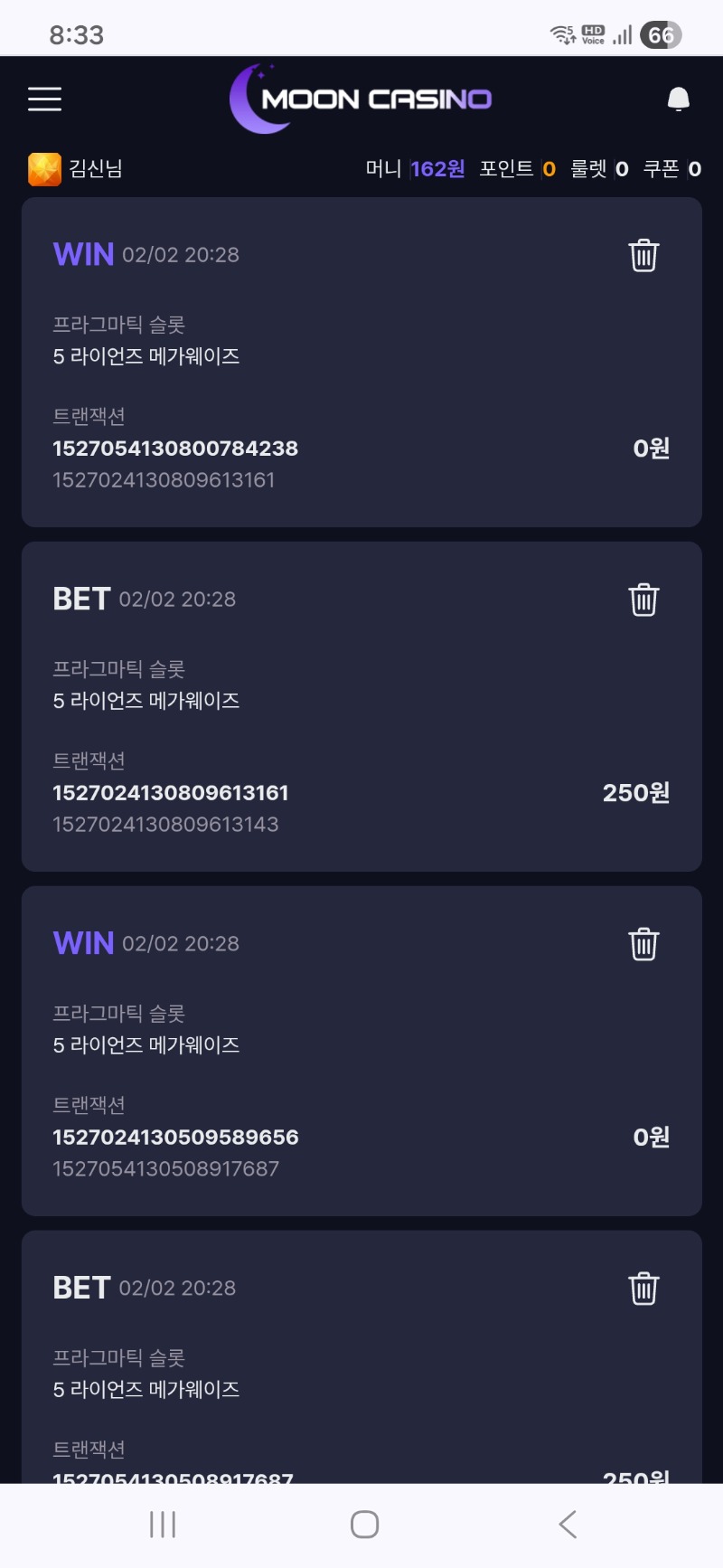Click the 머니 balance showing 162원
The image size is (723, 1568).
click(437, 169)
